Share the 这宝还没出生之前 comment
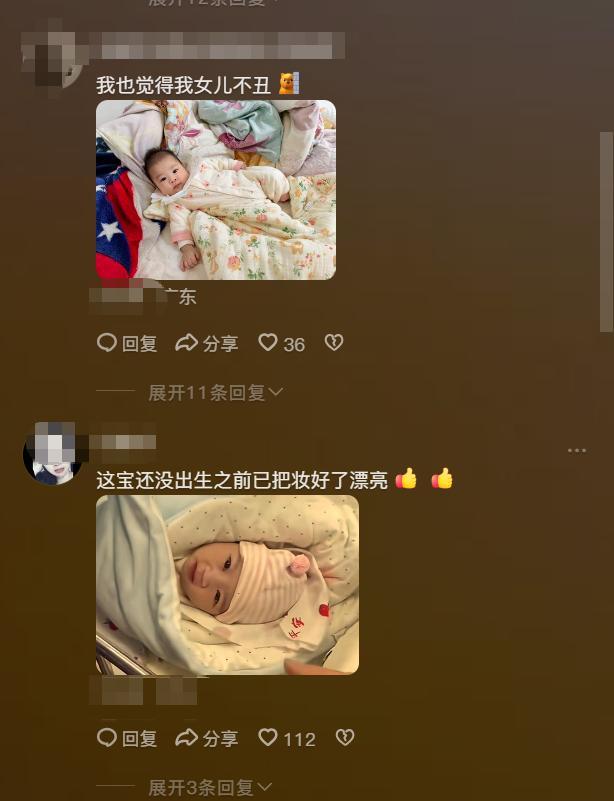The width and height of the screenshot is (614, 801). 207,738
